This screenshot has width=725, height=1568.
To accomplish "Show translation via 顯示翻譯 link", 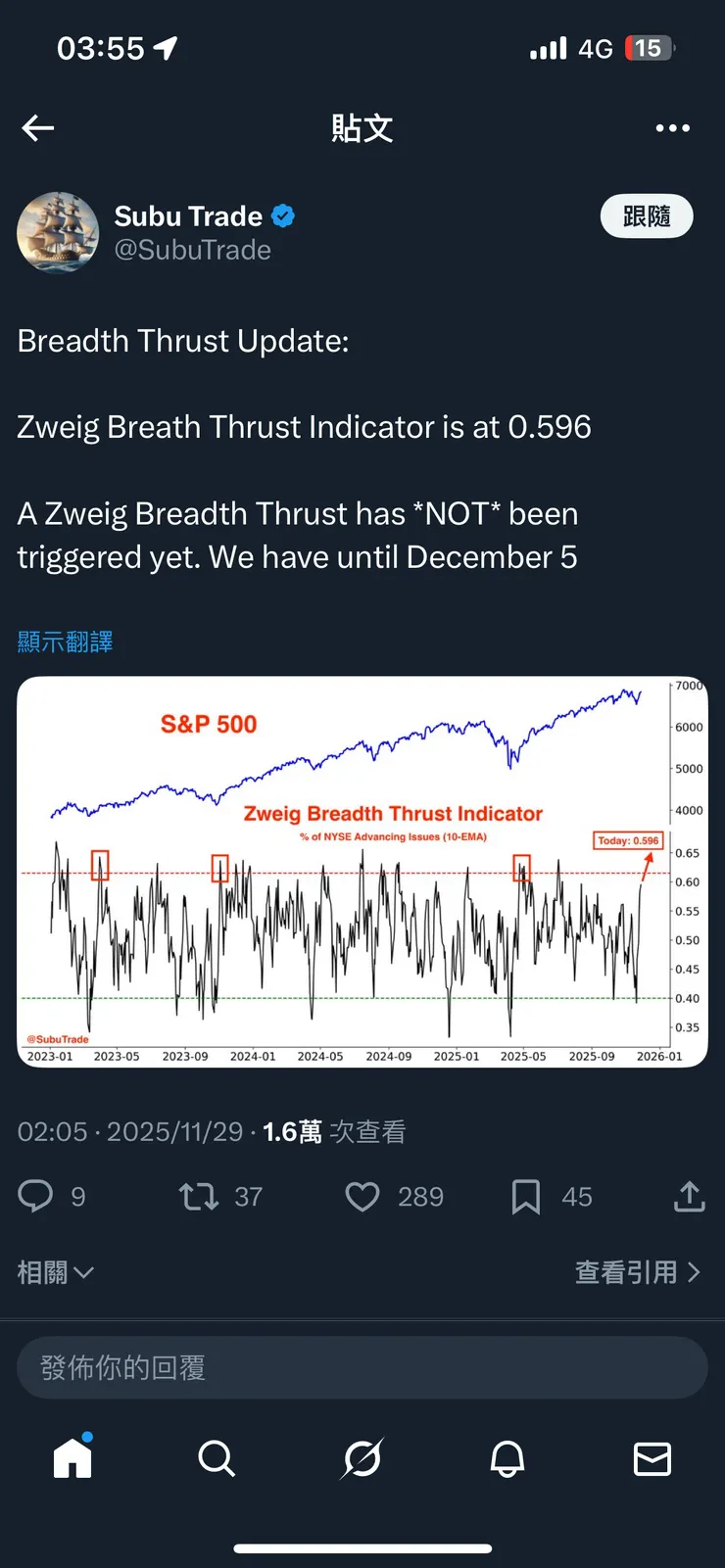I will pyautogui.click(x=65, y=642).
